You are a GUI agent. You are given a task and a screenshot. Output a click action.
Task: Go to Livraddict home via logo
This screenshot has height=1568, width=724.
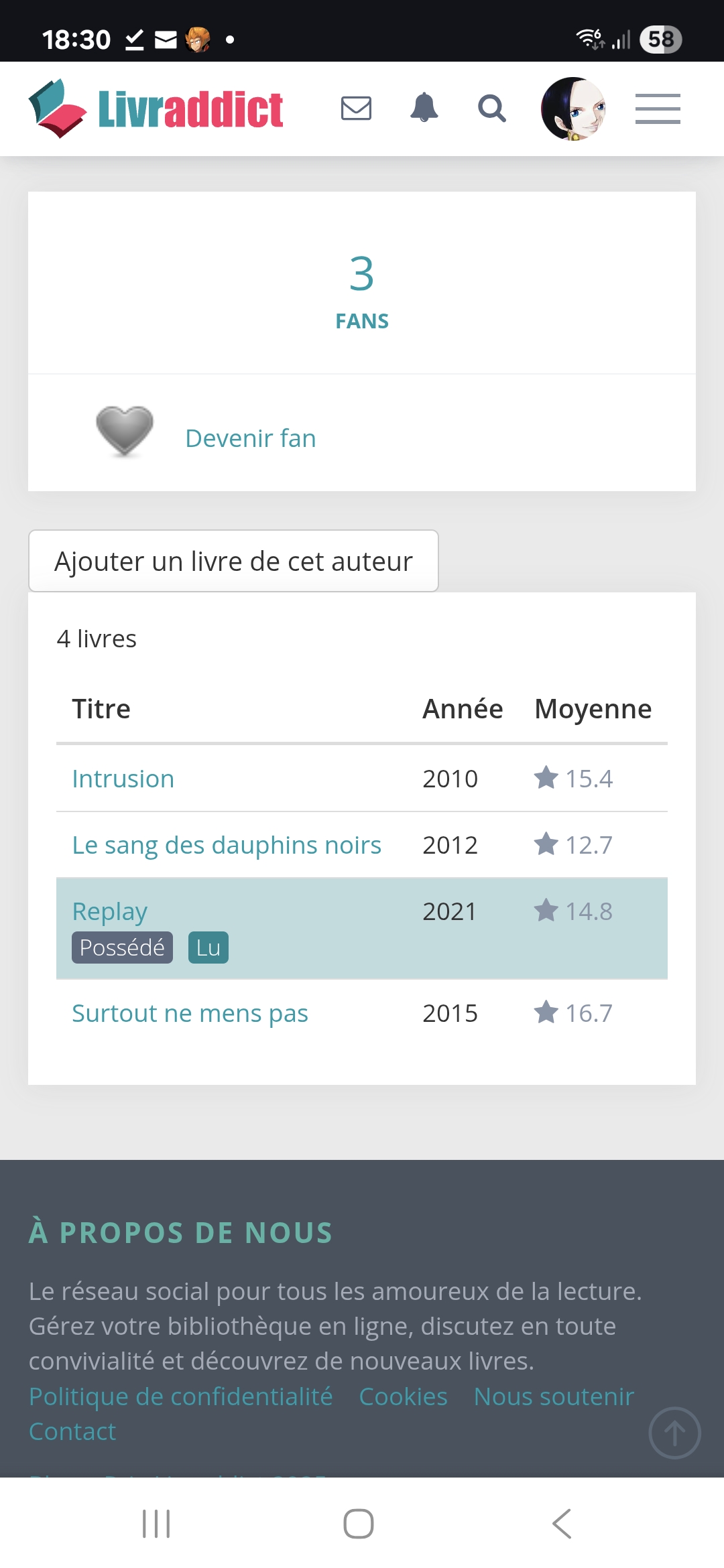[156, 109]
